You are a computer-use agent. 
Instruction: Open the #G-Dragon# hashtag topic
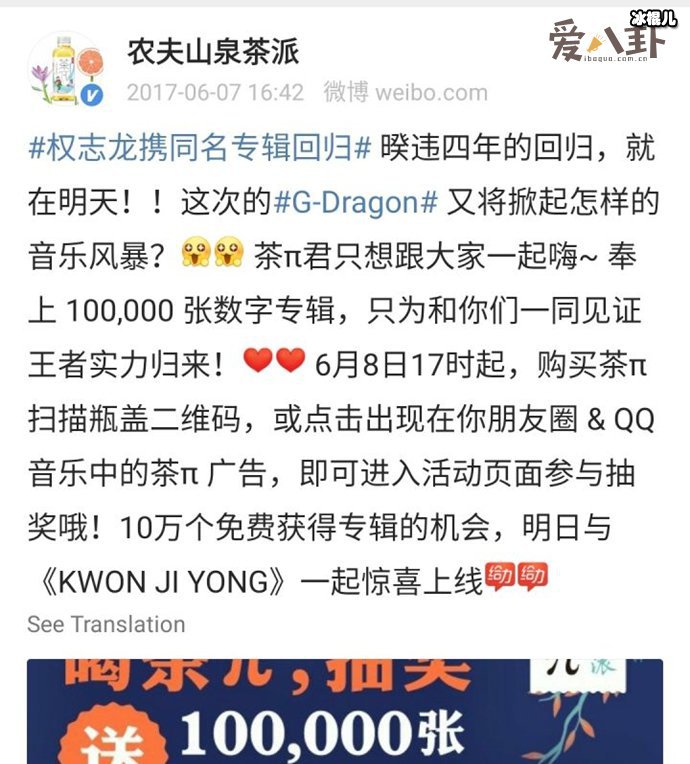[x=356, y=201]
